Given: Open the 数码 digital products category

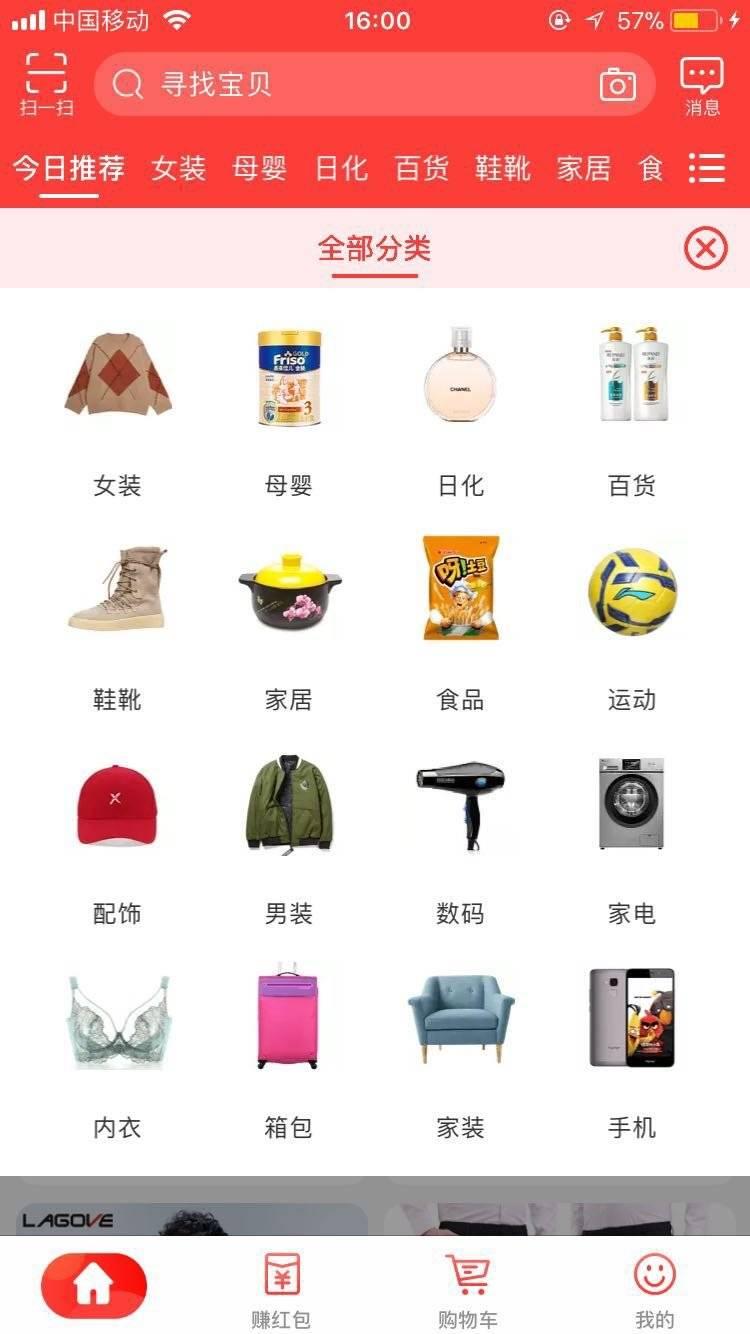Looking at the screenshot, I should tap(460, 830).
